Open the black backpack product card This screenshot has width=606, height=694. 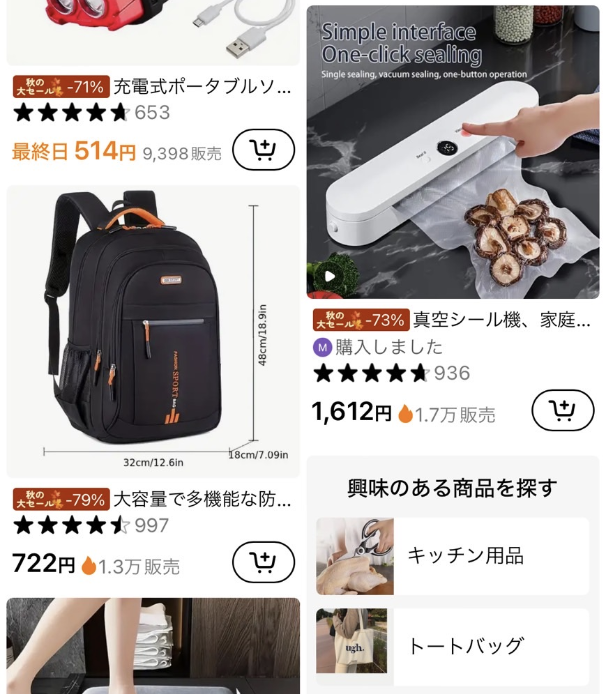[153, 330]
